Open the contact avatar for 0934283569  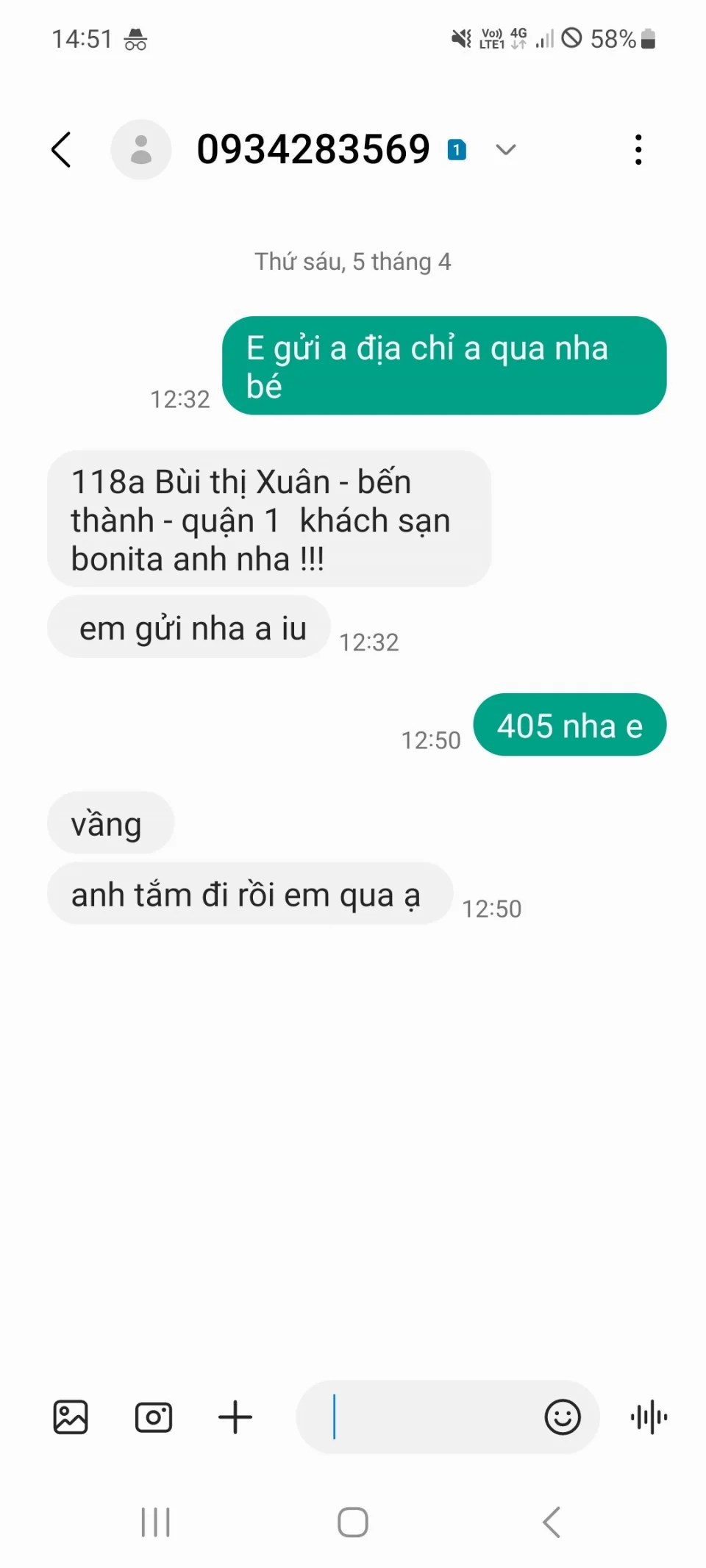point(140,150)
